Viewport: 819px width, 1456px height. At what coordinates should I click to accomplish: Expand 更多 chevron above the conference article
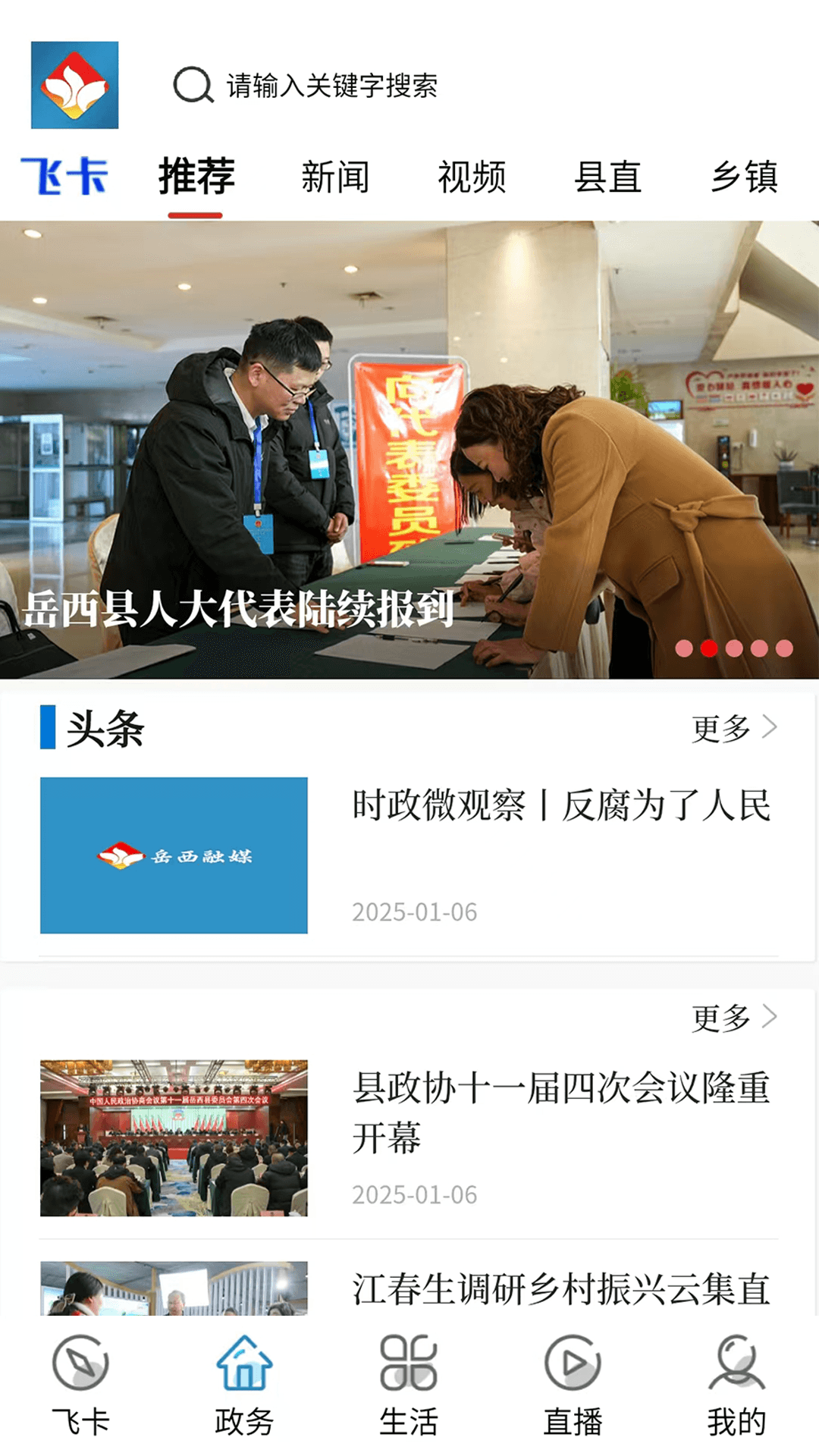coord(720,1019)
